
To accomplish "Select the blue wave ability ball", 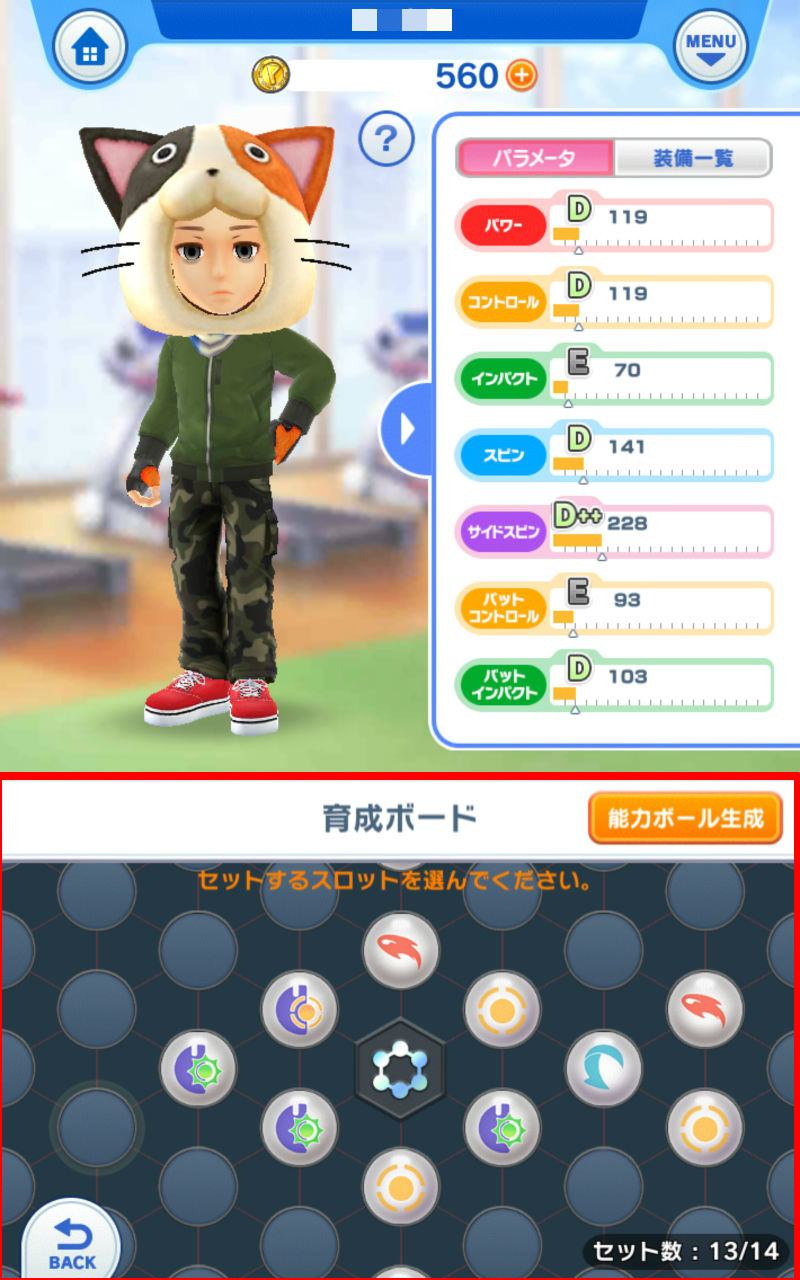I will pyautogui.click(x=603, y=1068).
